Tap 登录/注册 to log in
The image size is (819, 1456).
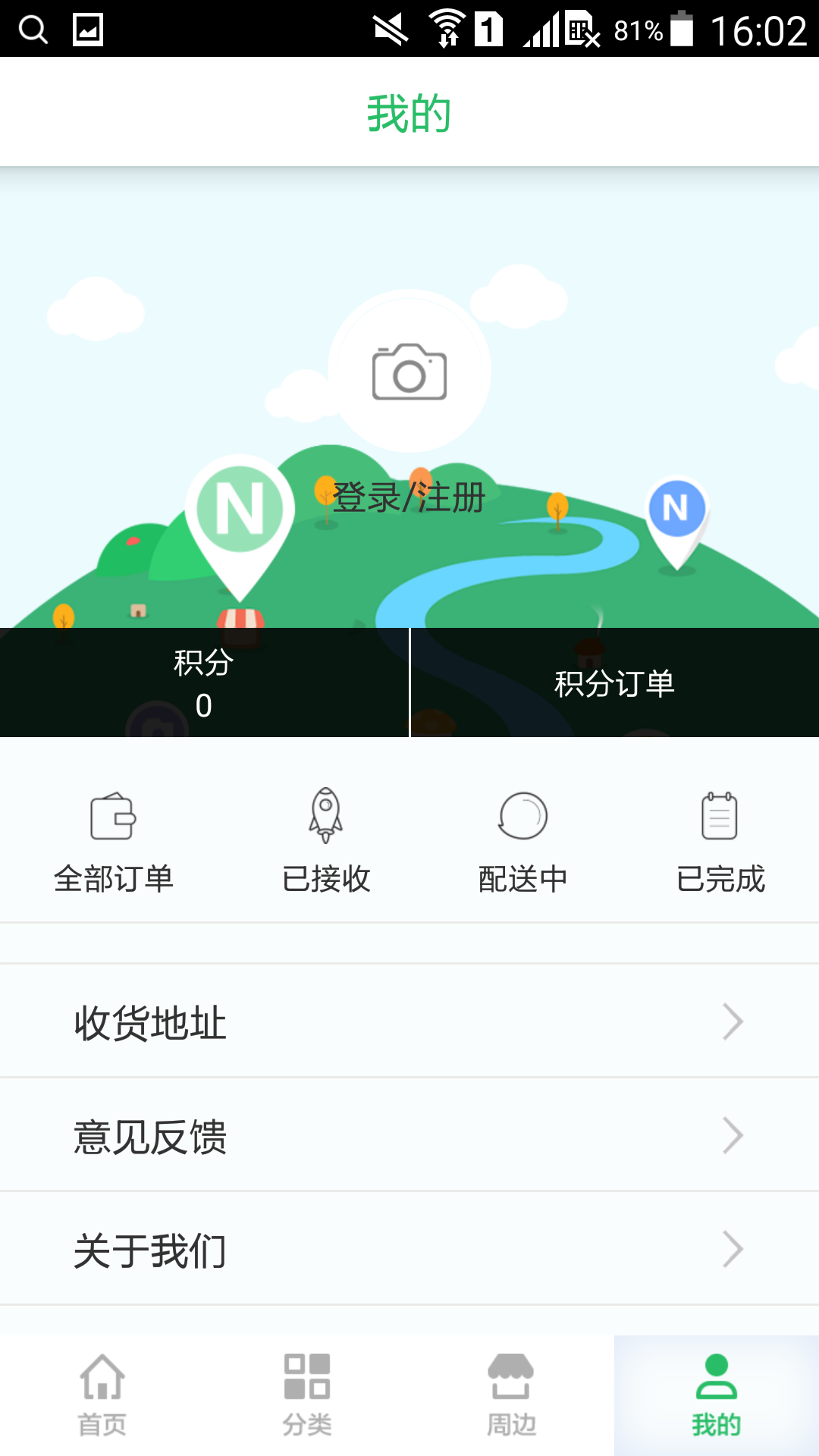point(409,498)
